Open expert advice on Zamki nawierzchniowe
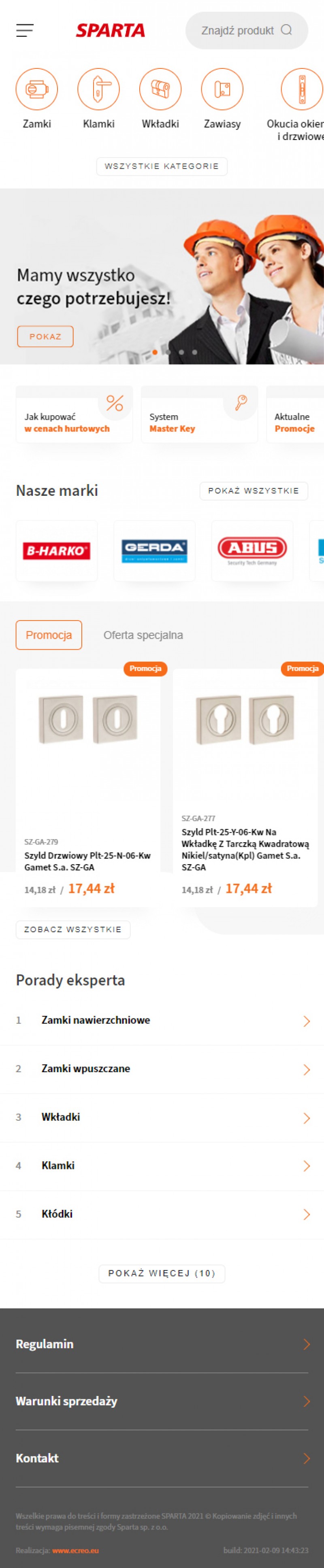Image resolution: width=324 pixels, height=1568 pixels. 96,1020
